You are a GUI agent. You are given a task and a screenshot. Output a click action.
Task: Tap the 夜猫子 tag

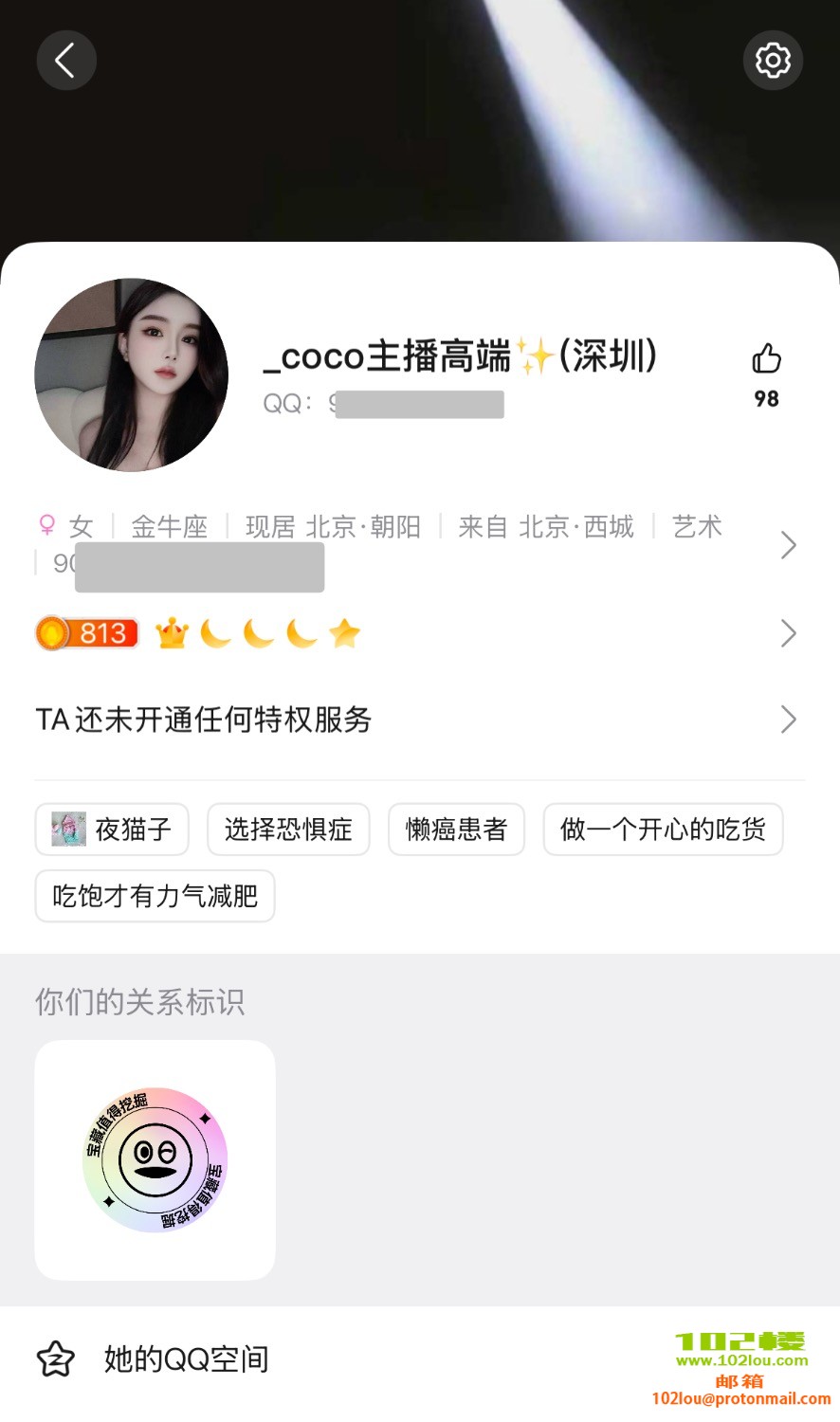pyautogui.click(x=112, y=829)
